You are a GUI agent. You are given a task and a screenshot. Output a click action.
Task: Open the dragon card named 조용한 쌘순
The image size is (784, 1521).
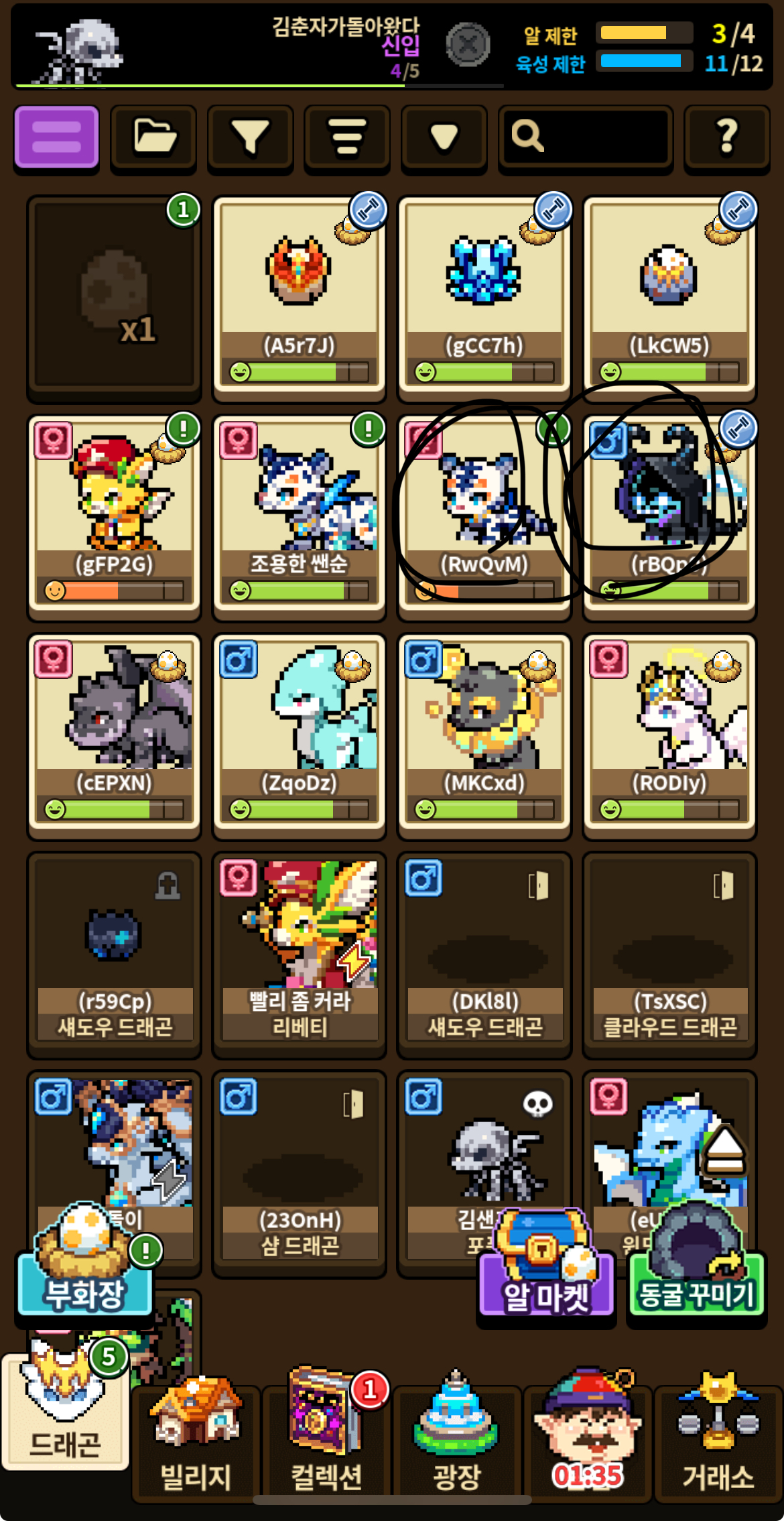point(299,515)
